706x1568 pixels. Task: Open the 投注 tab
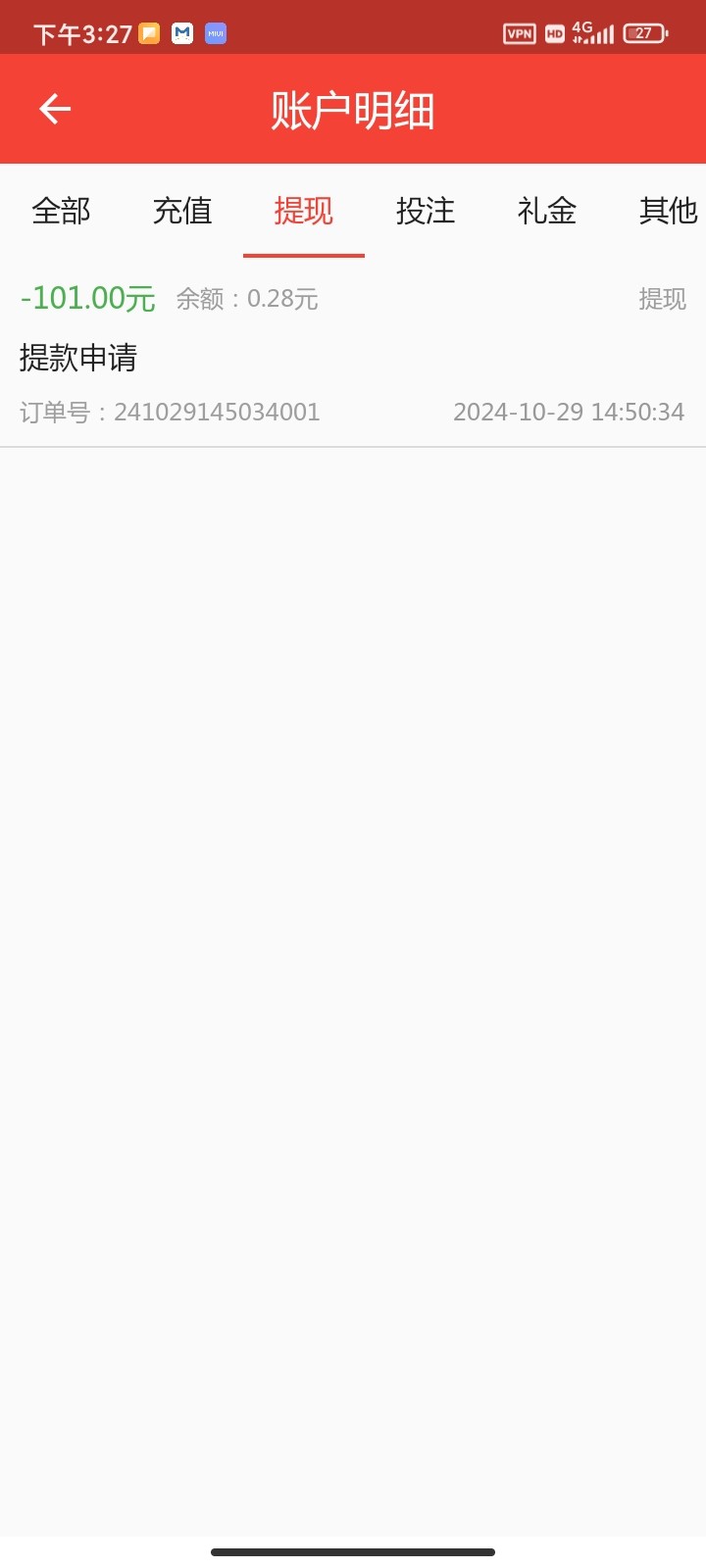(x=426, y=211)
